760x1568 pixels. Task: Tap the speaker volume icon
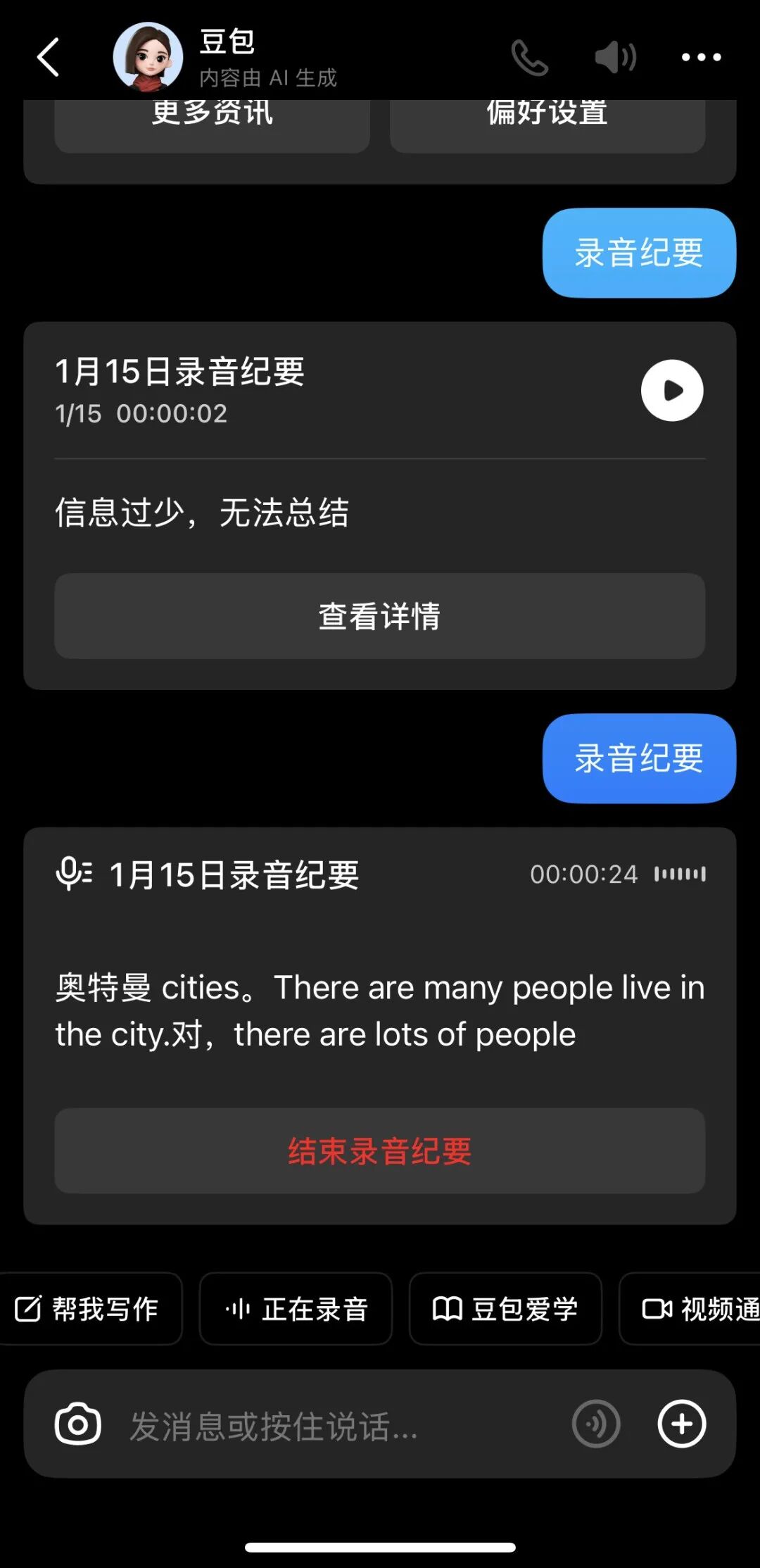click(614, 56)
